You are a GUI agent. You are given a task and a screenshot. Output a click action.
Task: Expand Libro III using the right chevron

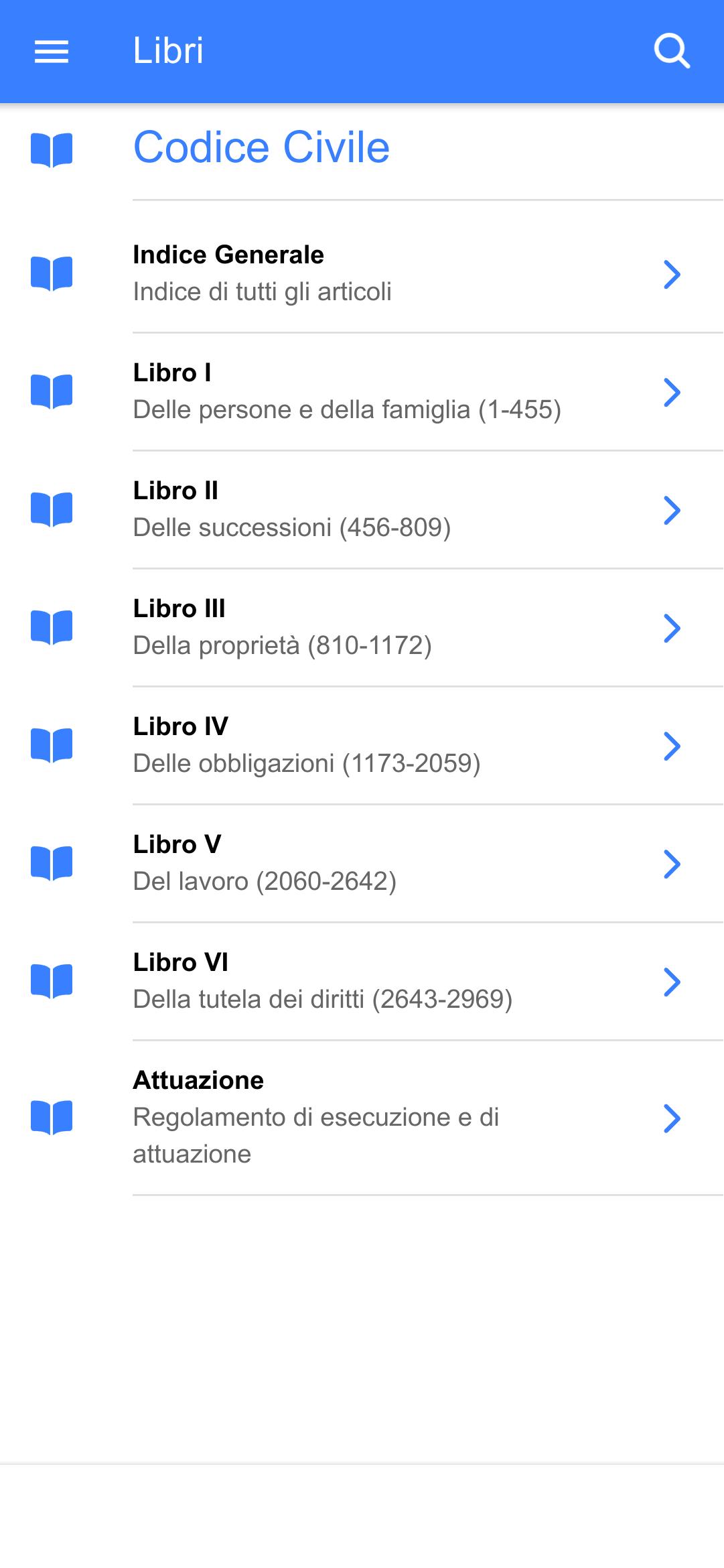[x=672, y=628]
